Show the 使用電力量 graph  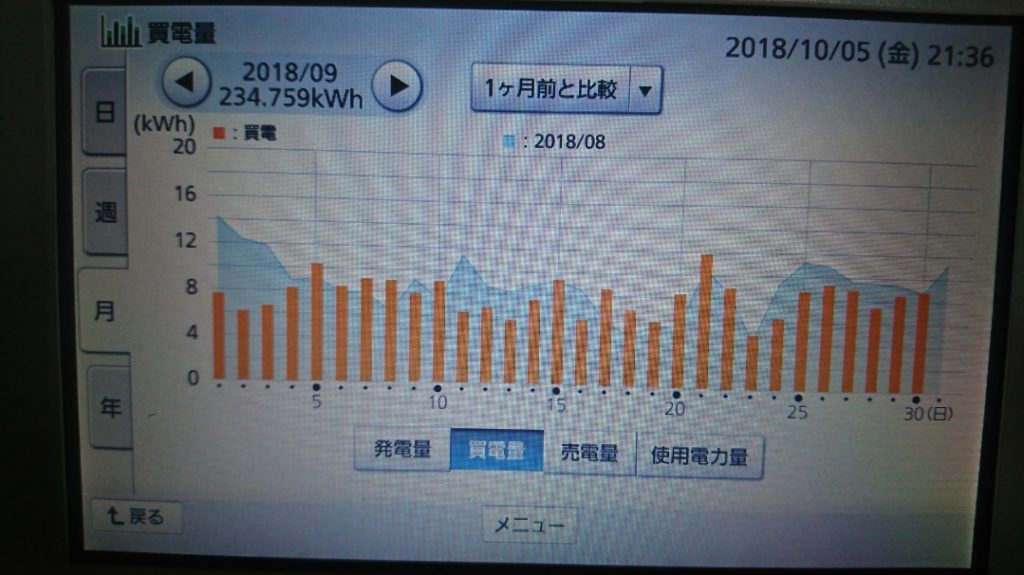tap(699, 457)
